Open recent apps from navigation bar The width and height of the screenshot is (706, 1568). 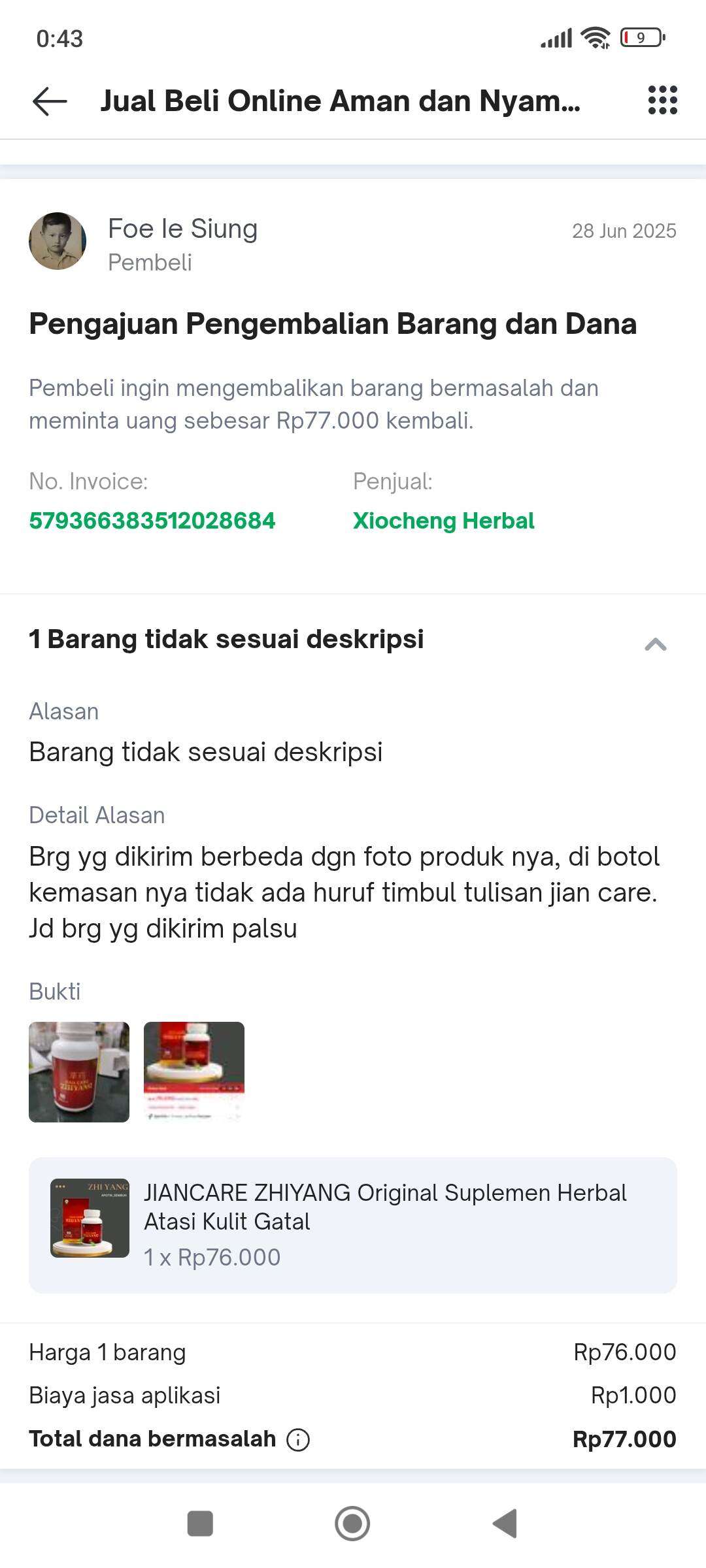(200, 1524)
